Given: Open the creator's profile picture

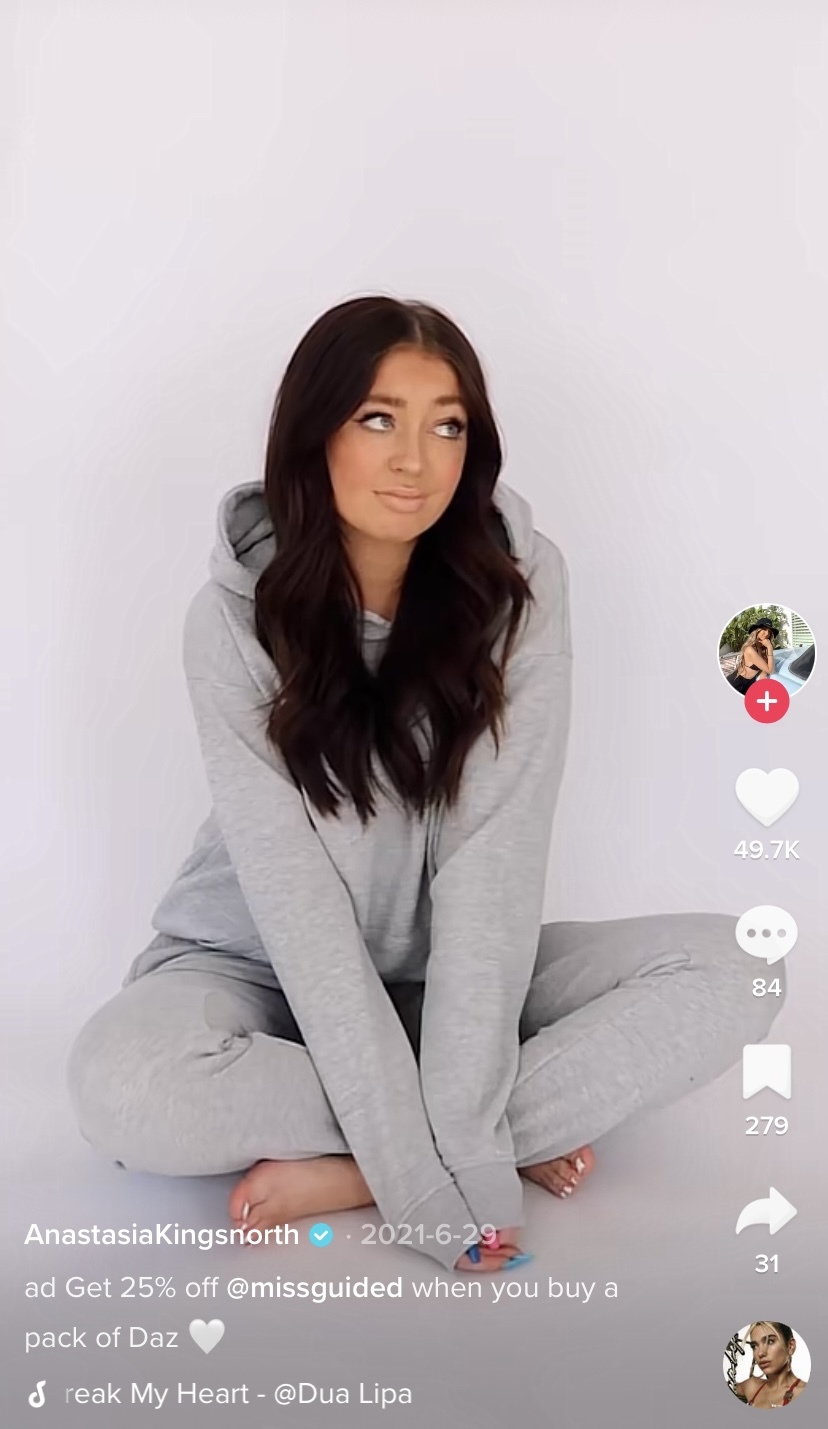Looking at the screenshot, I should [766, 651].
